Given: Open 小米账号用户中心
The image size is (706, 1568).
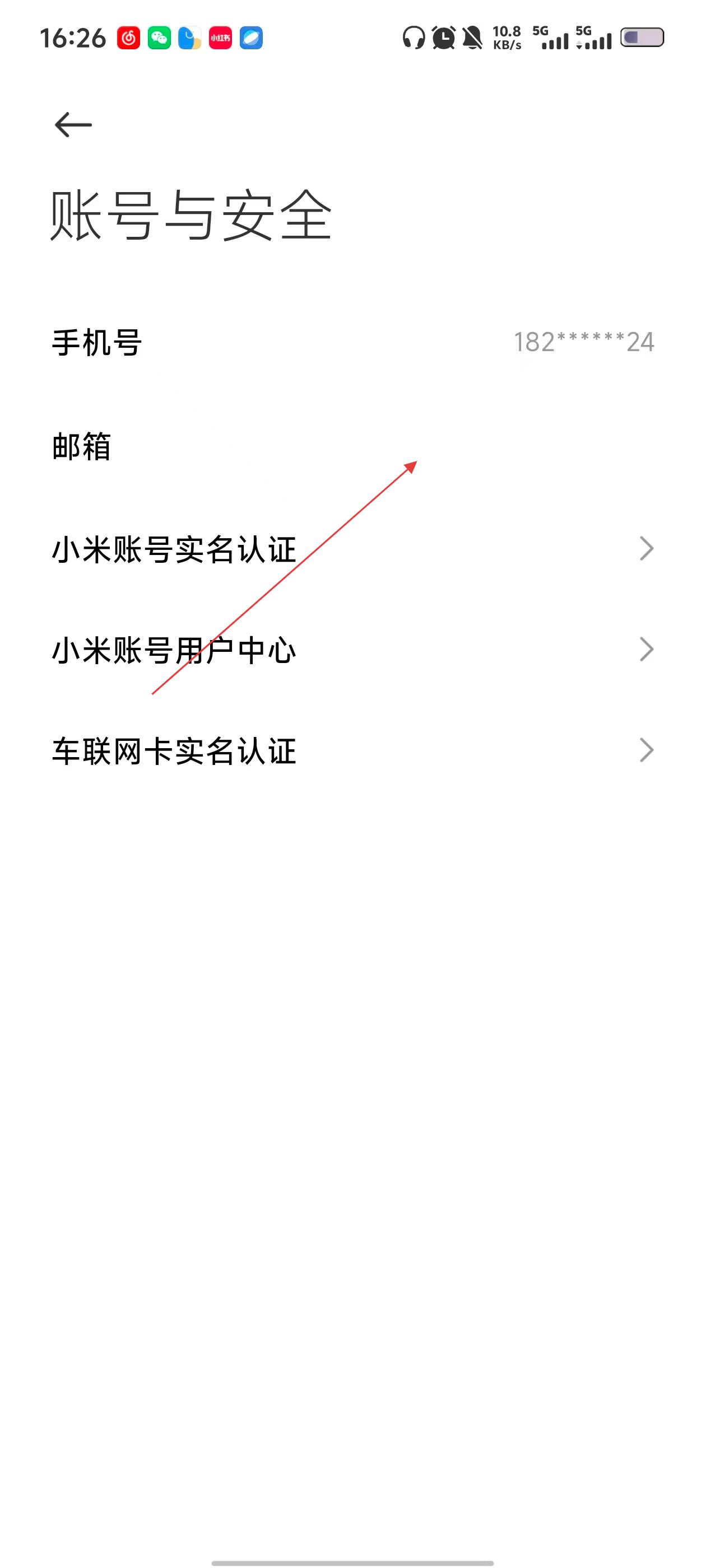Looking at the screenshot, I should 352,650.
